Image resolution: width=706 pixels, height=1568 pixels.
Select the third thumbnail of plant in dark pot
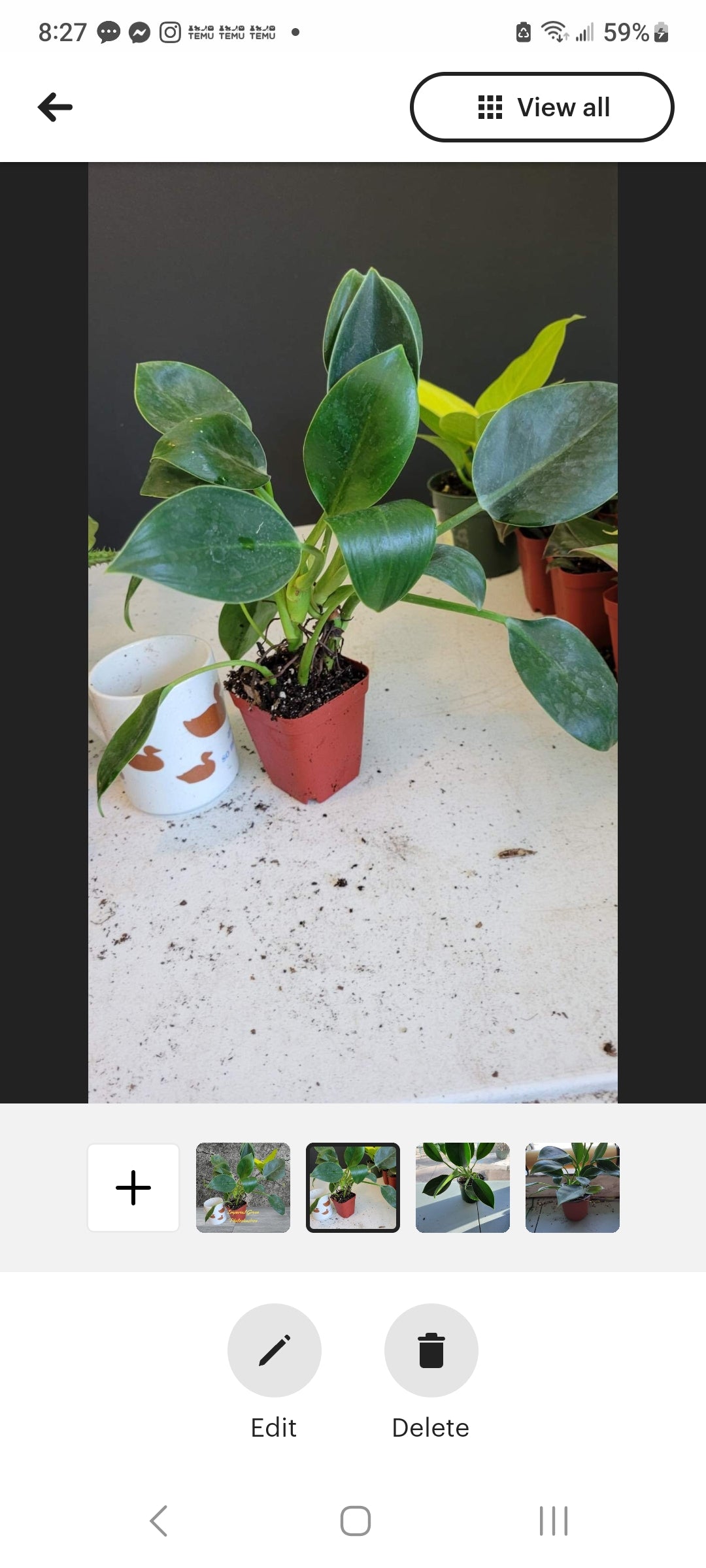pyautogui.click(x=463, y=1187)
